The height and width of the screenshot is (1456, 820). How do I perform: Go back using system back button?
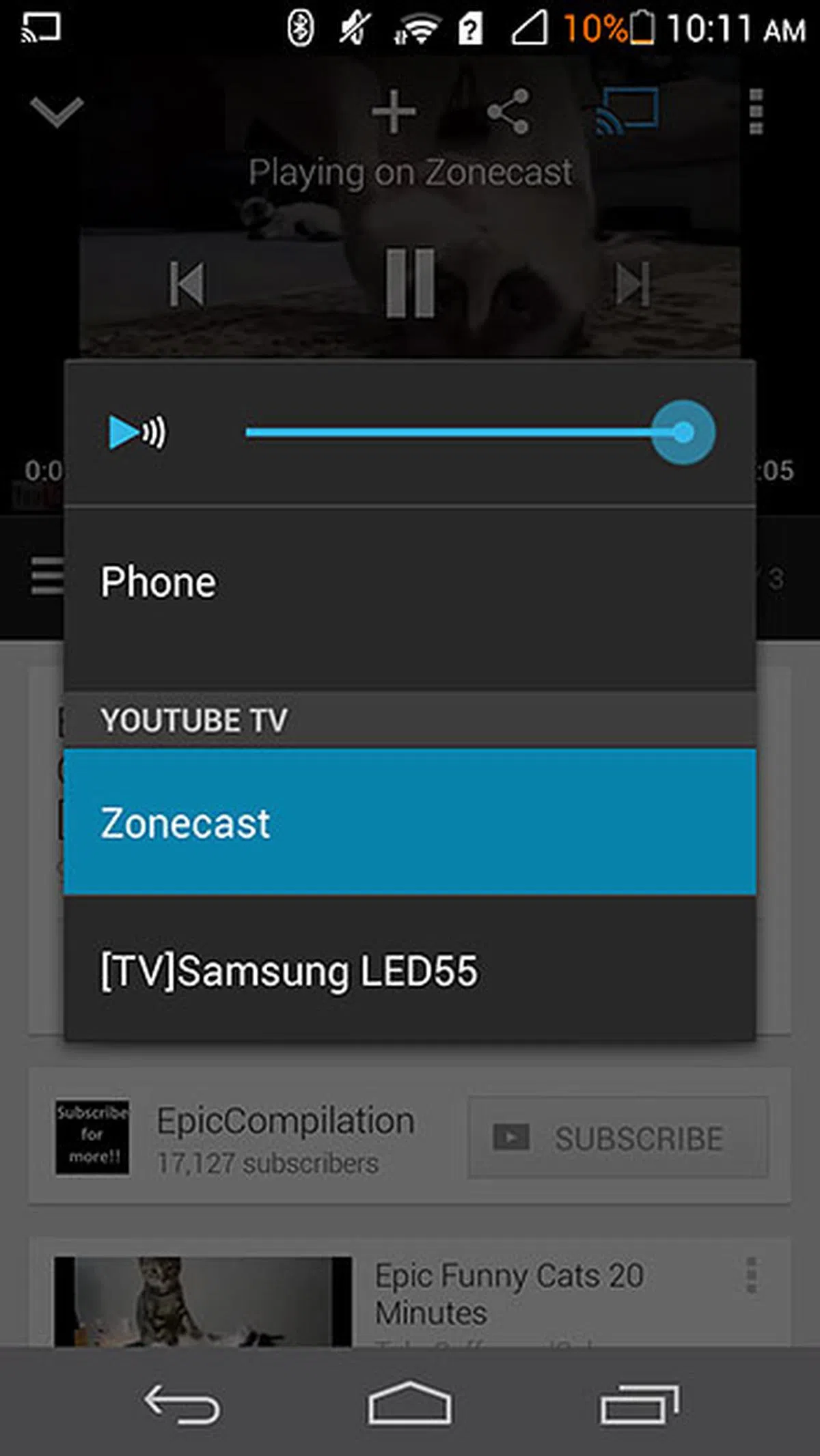click(x=182, y=1405)
